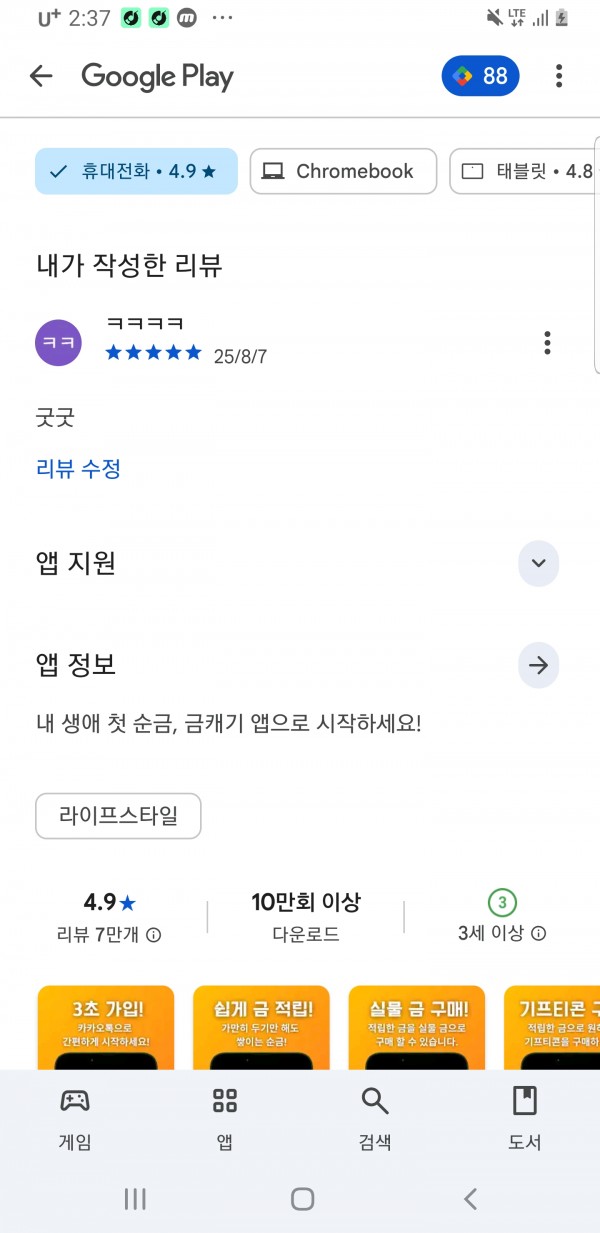The width and height of the screenshot is (600, 1233).
Task: Open the 실물 금 구매 screenshot
Action: [x=417, y=1027]
